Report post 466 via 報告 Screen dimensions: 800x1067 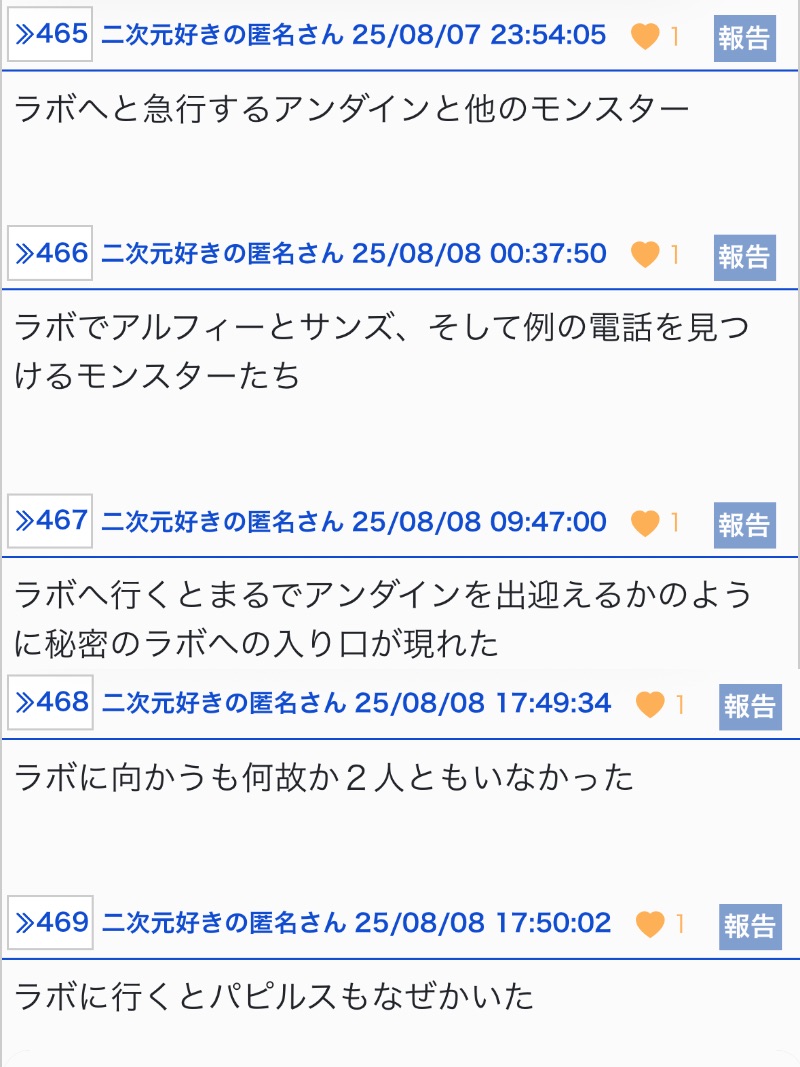[x=744, y=257]
